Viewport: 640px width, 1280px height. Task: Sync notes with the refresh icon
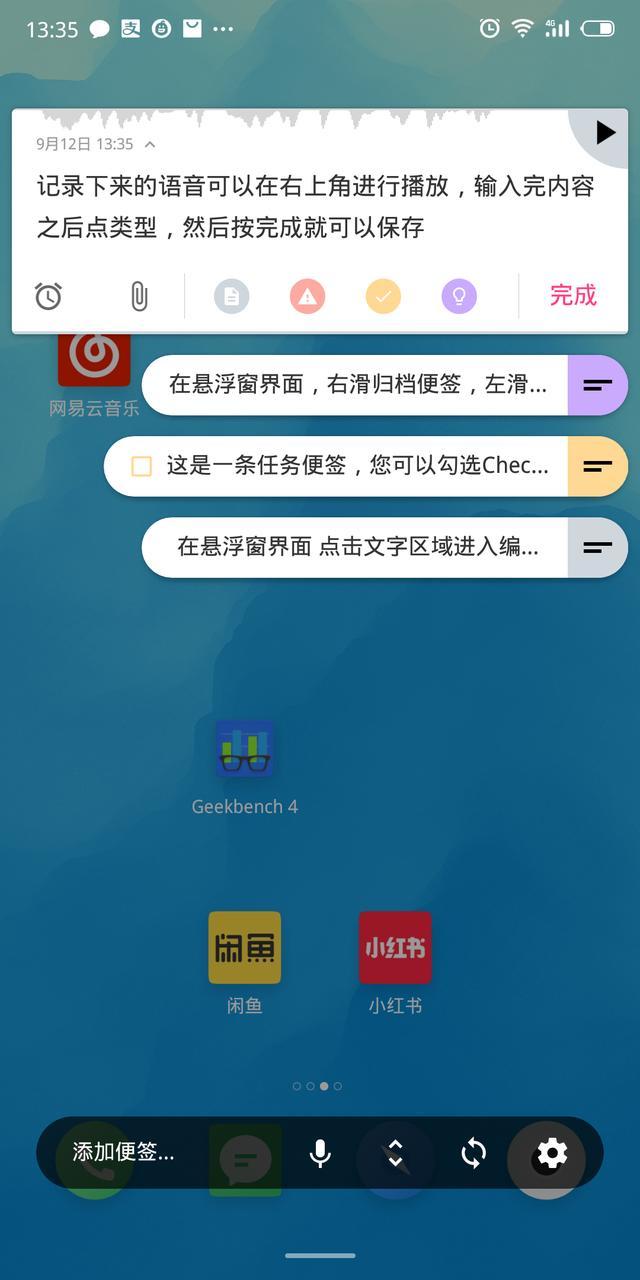pyautogui.click(x=473, y=1153)
